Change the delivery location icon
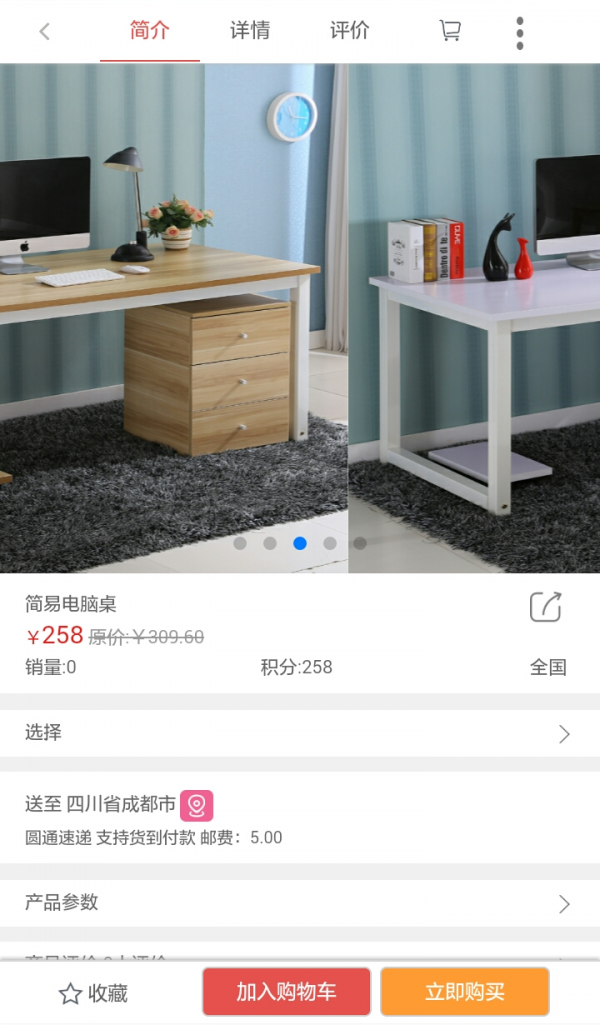600x1025 pixels. [197, 805]
